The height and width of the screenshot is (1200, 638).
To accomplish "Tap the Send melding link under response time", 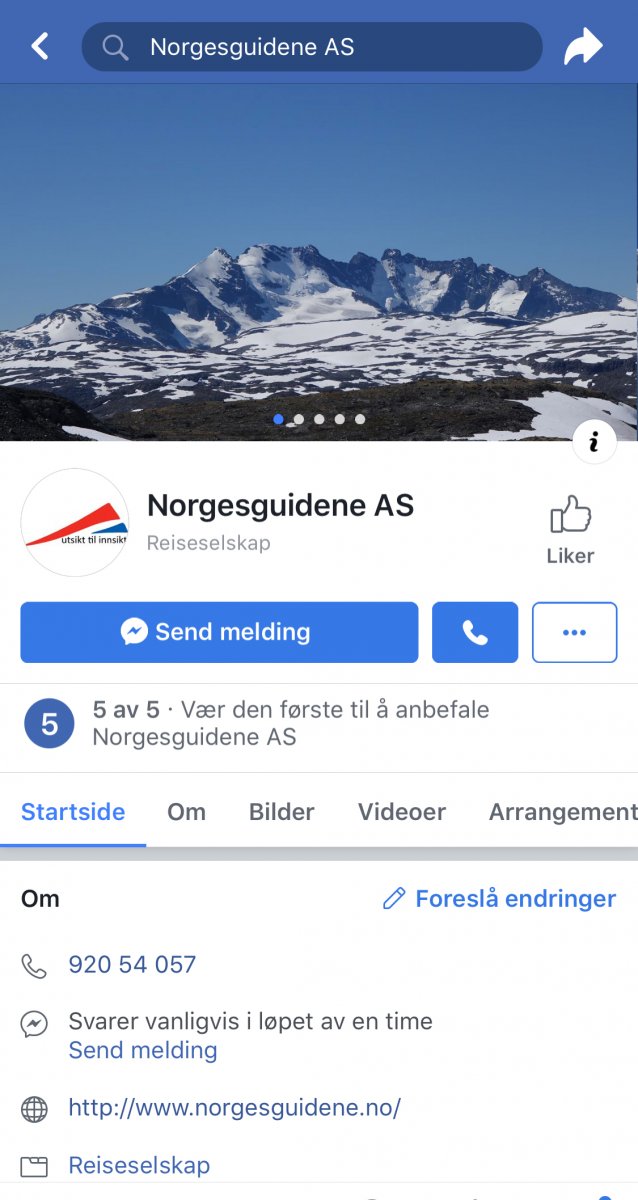I will click(x=143, y=1051).
